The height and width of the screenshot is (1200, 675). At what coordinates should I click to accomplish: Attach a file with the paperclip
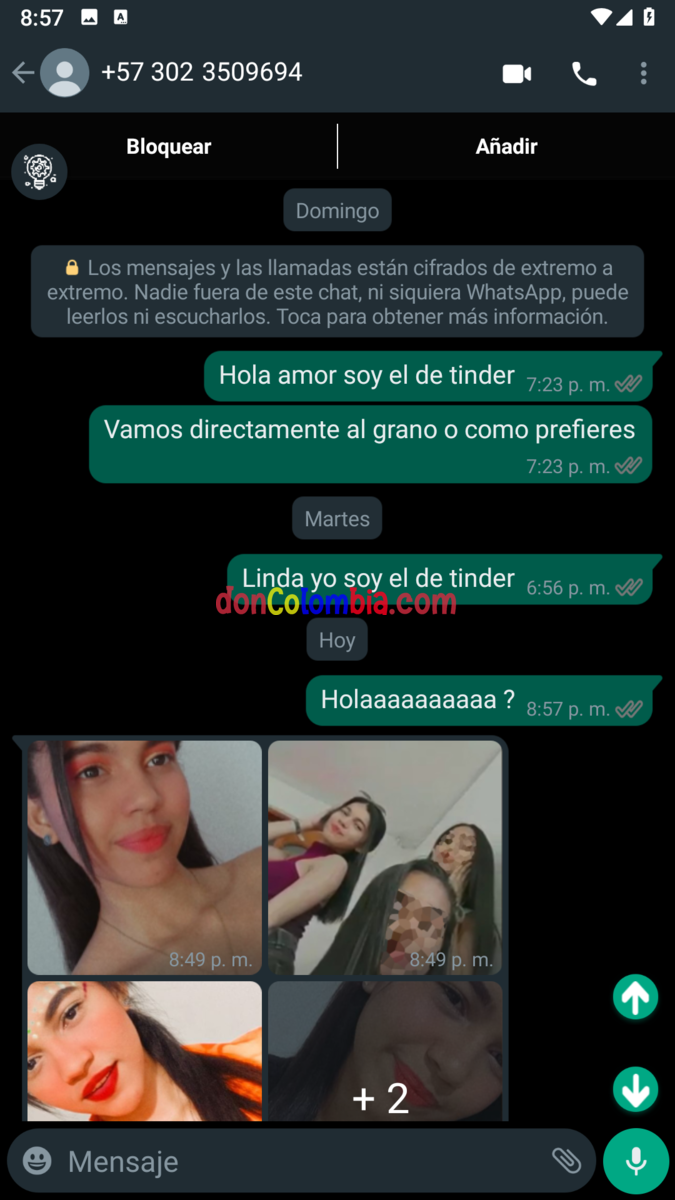pyautogui.click(x=566, y=1161)
